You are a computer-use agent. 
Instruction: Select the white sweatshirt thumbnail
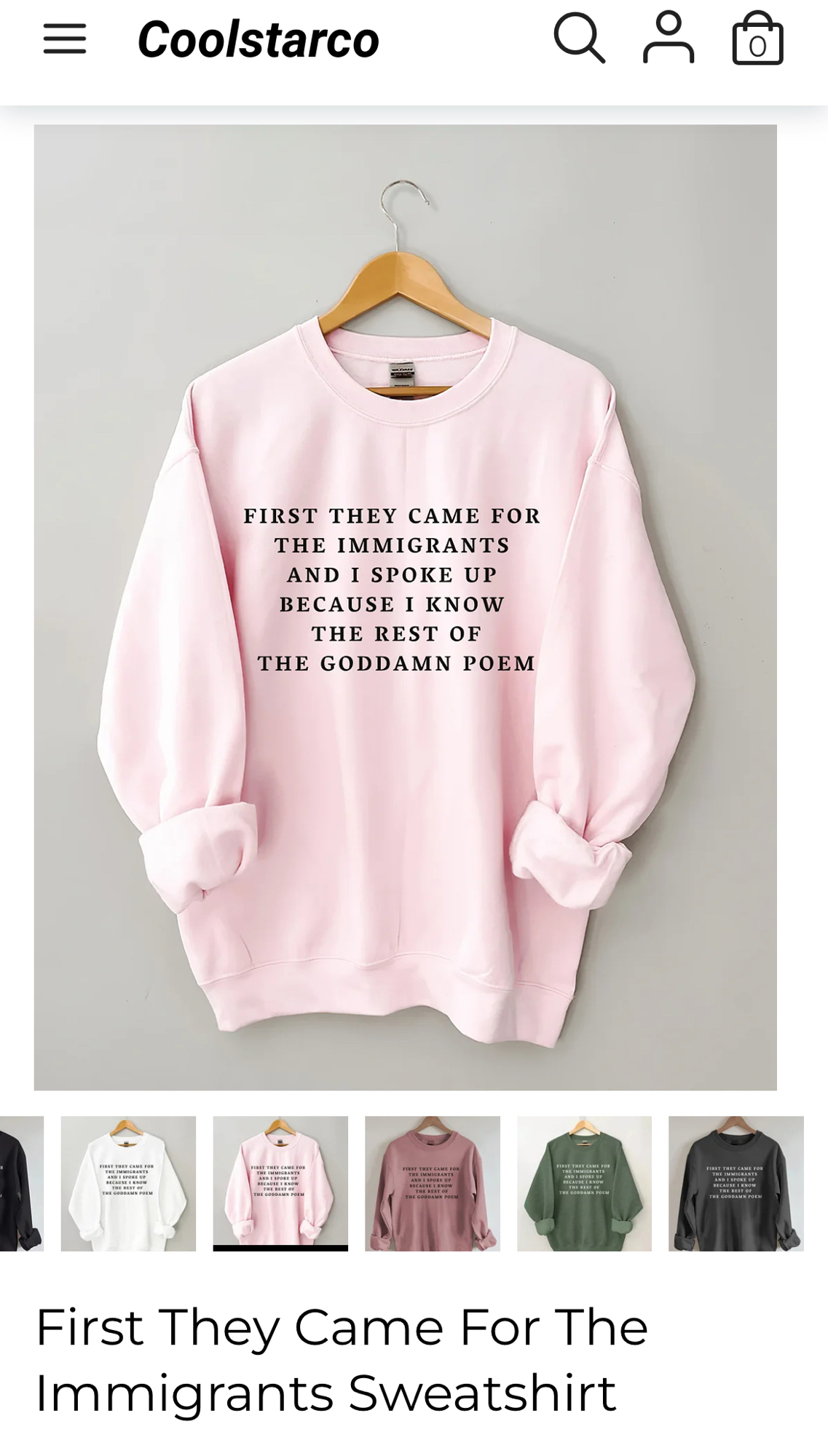point(128,1183)
